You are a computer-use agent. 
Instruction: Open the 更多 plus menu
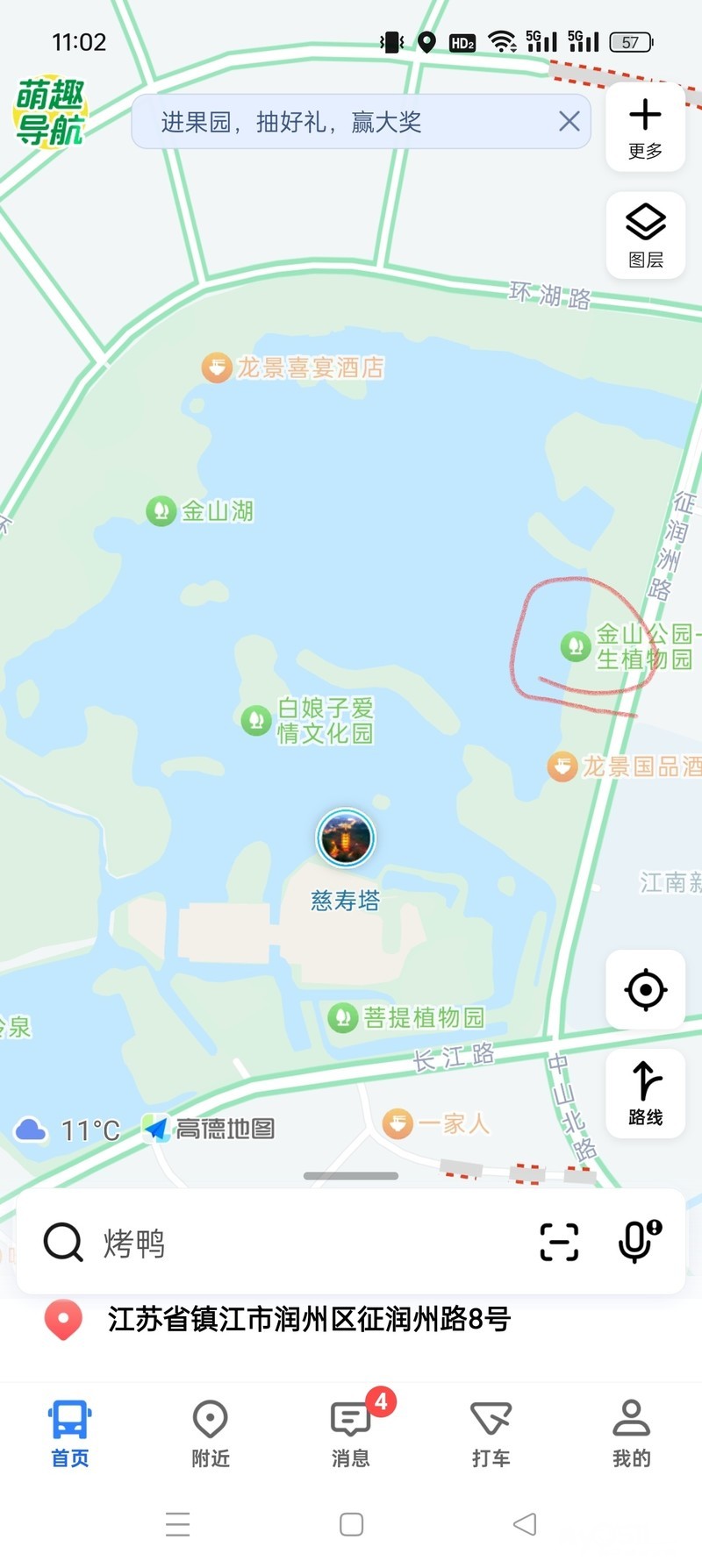645,127
